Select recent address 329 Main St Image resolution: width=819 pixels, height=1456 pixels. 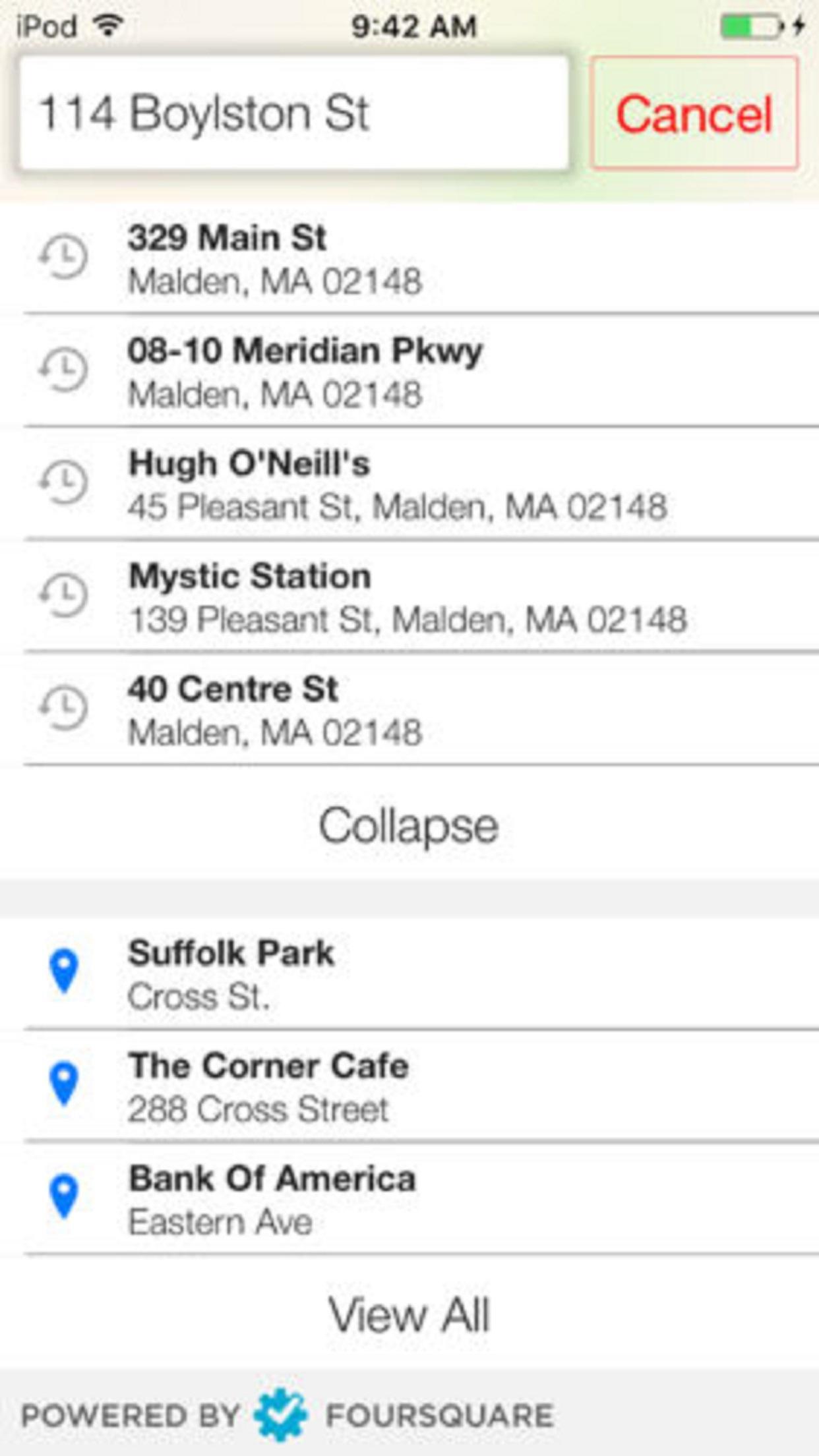tap(409, 259)
